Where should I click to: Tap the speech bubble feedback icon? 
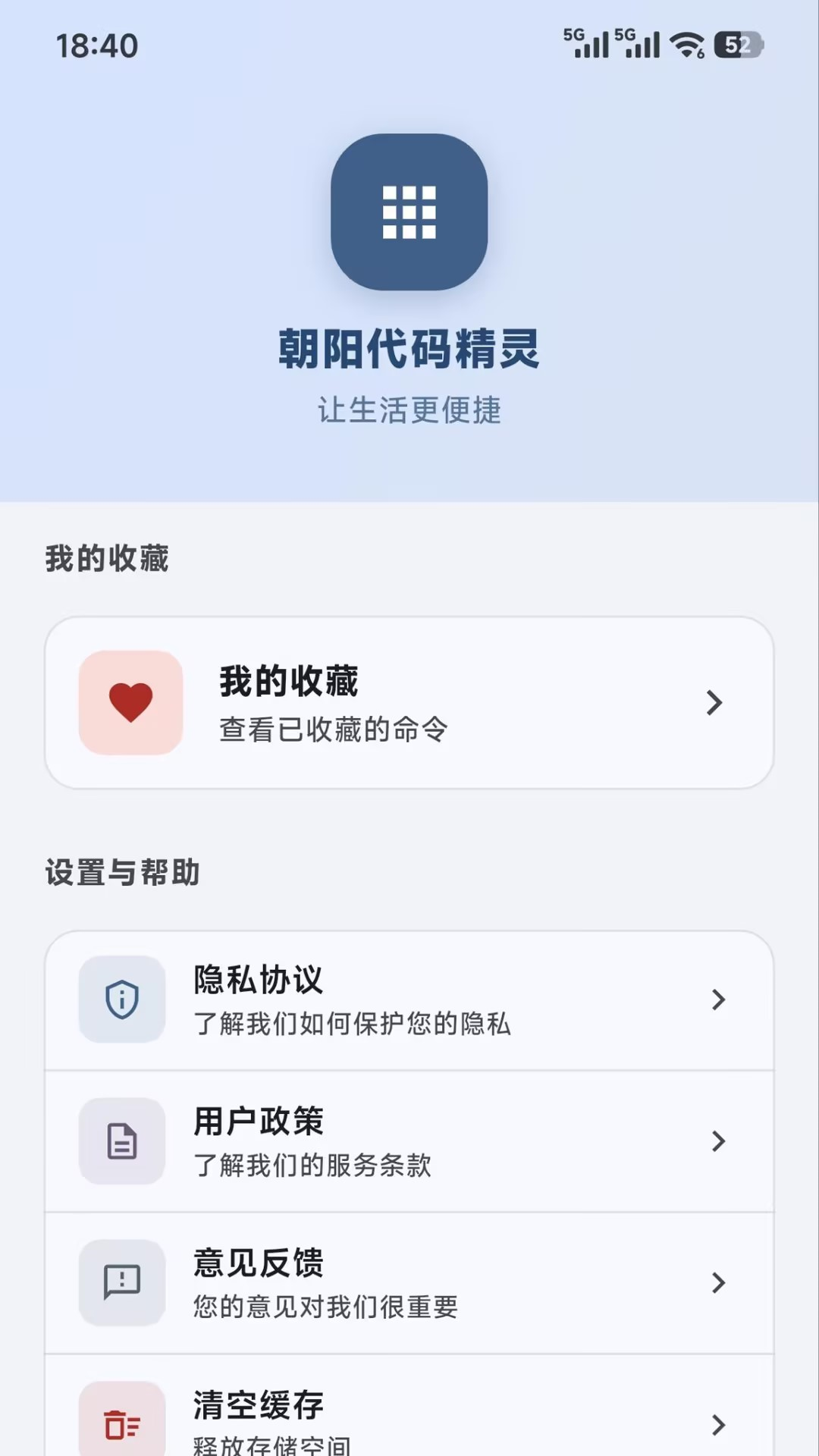click(x=121, y=1282)
